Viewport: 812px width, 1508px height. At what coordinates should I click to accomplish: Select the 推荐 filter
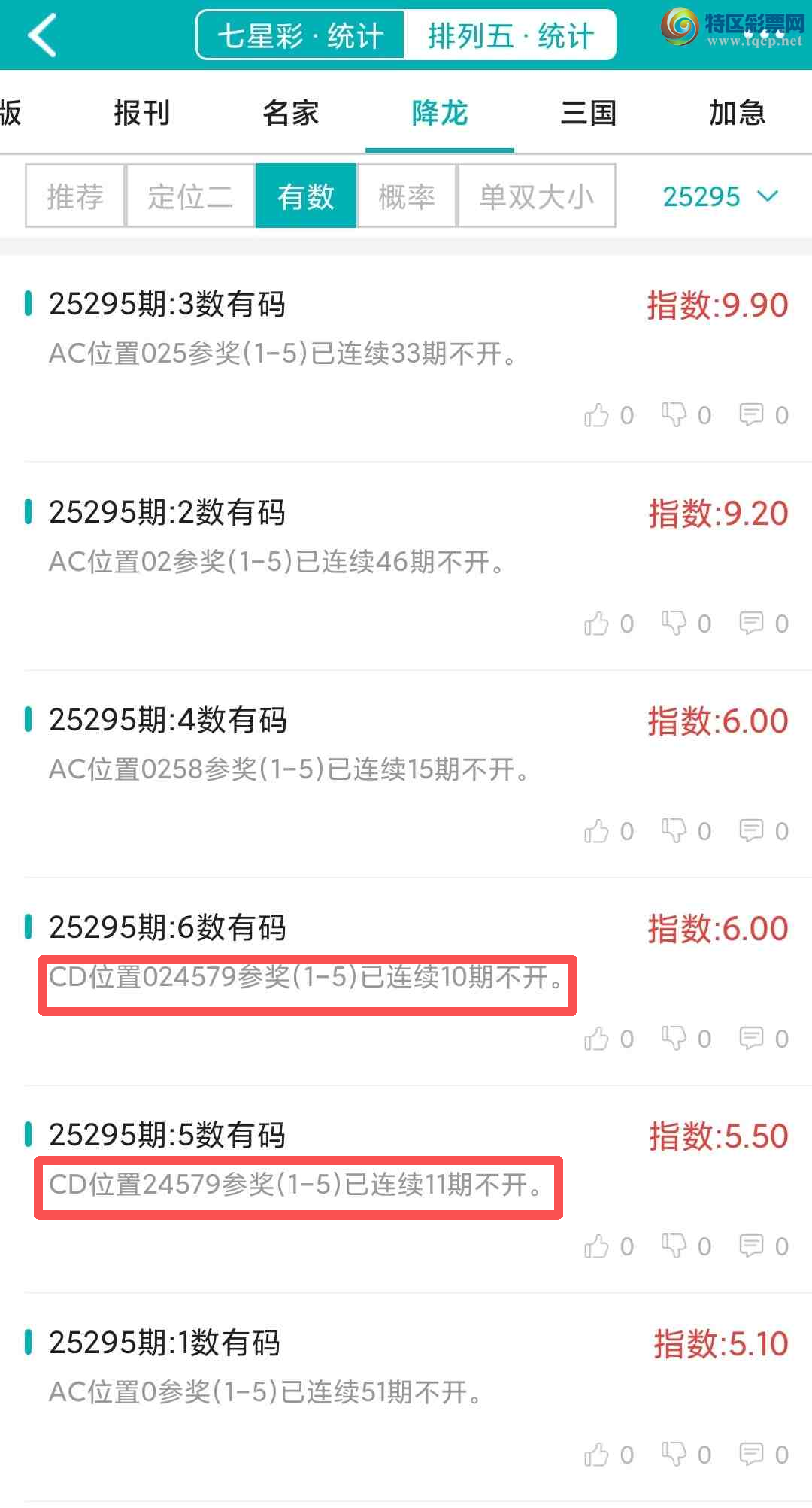75,196
